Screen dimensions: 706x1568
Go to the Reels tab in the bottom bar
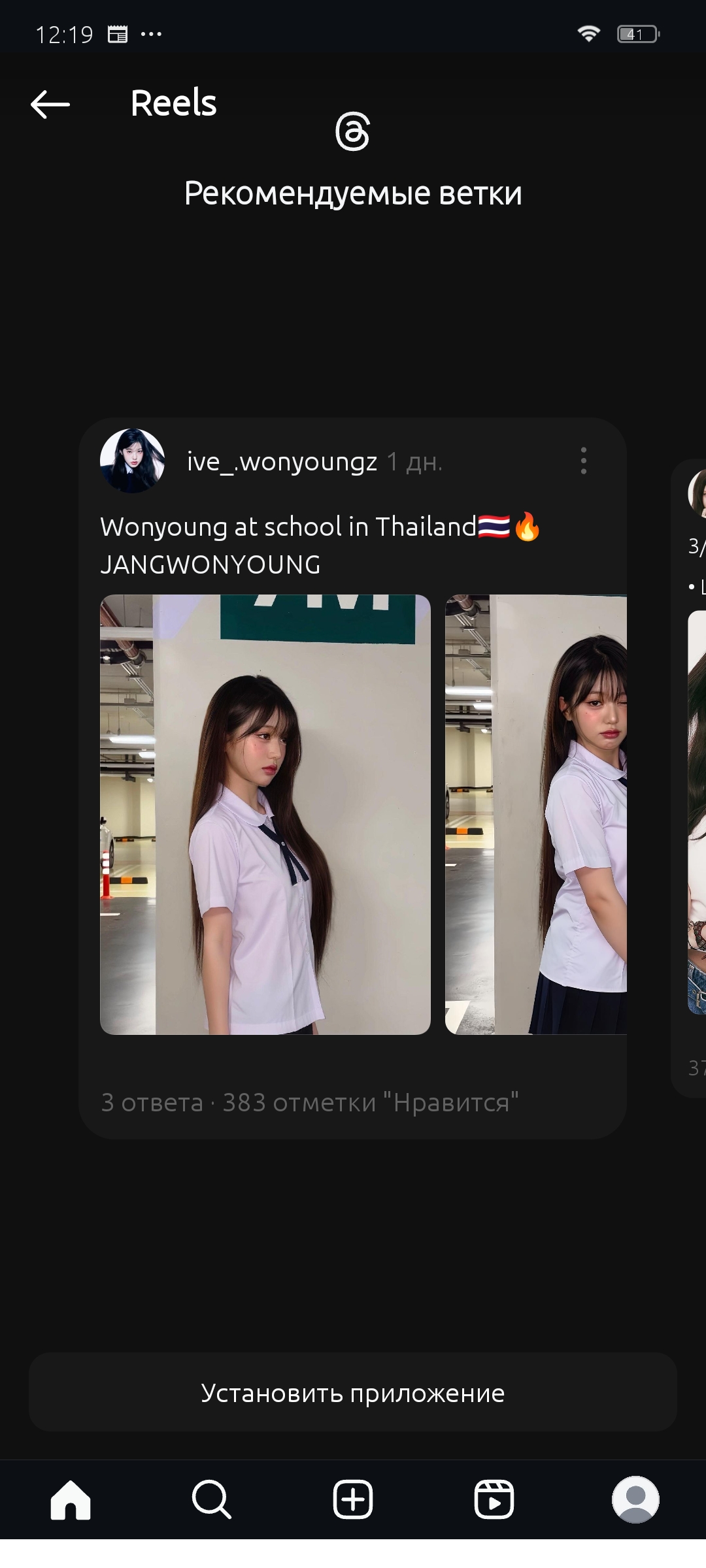tap(494, 1499)
